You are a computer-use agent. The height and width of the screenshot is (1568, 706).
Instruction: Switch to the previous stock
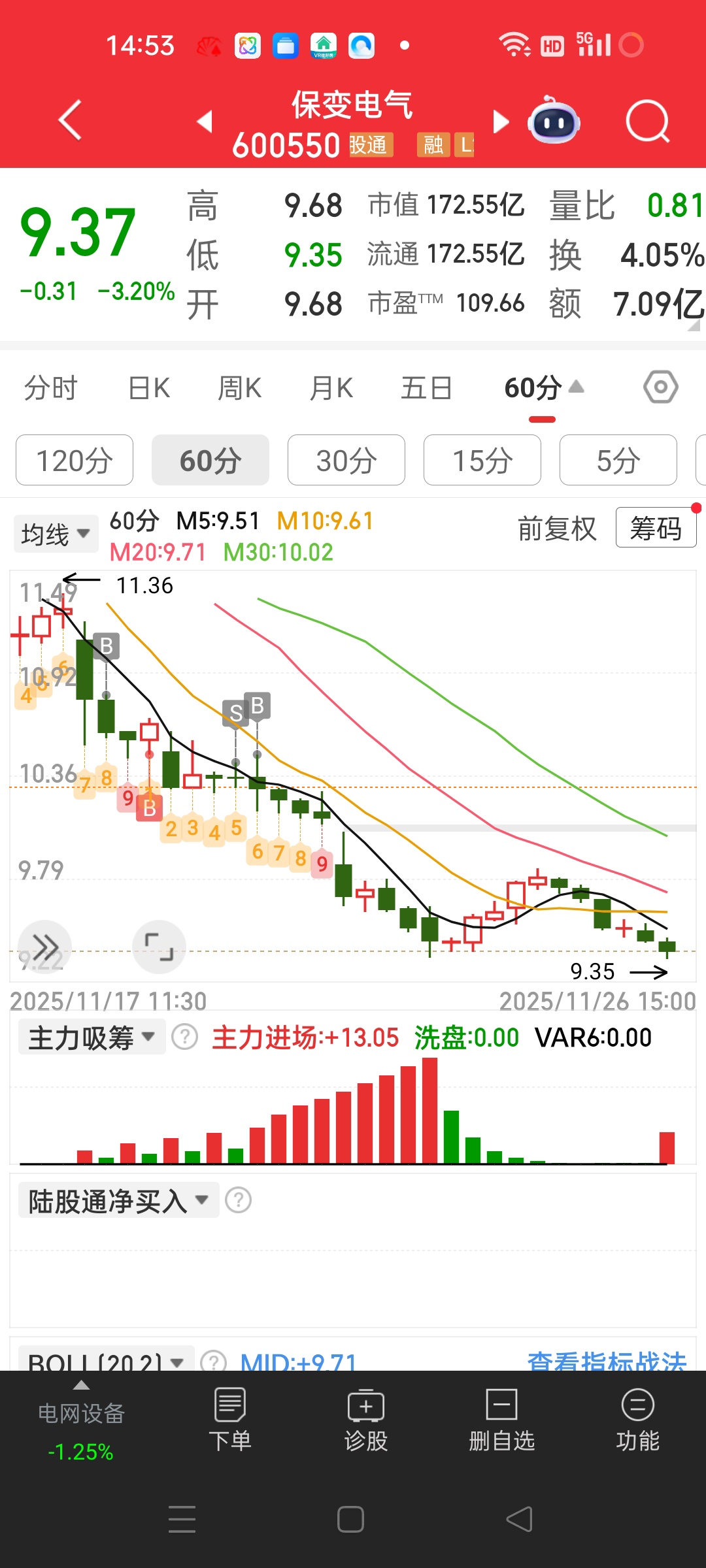(205, 121)
